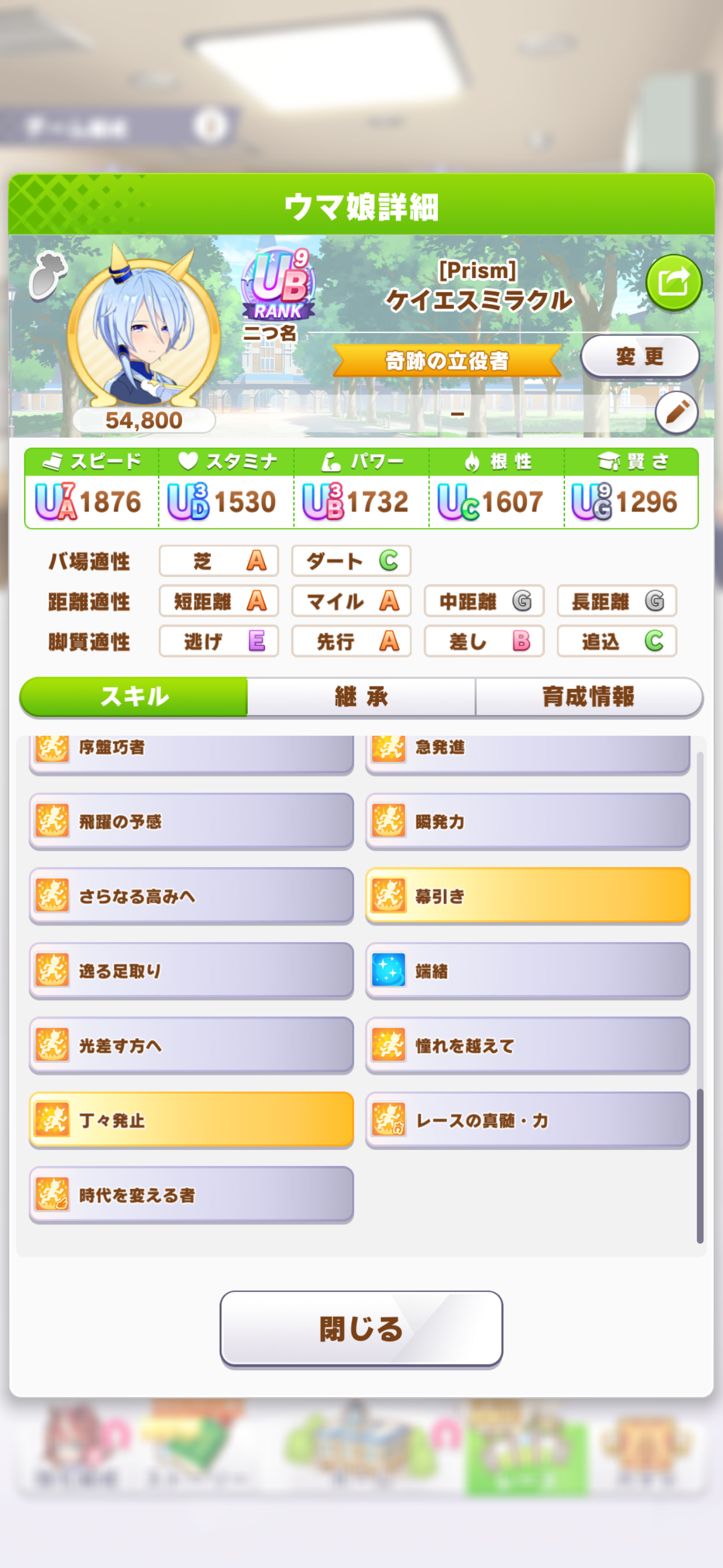Tap the carrot icon by the portrait

coord(48,276)
